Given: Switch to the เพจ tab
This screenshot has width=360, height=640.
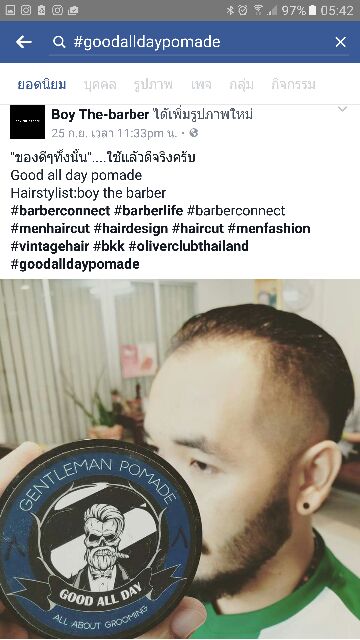Looking at the screenshot, I should tap(201, 84).
